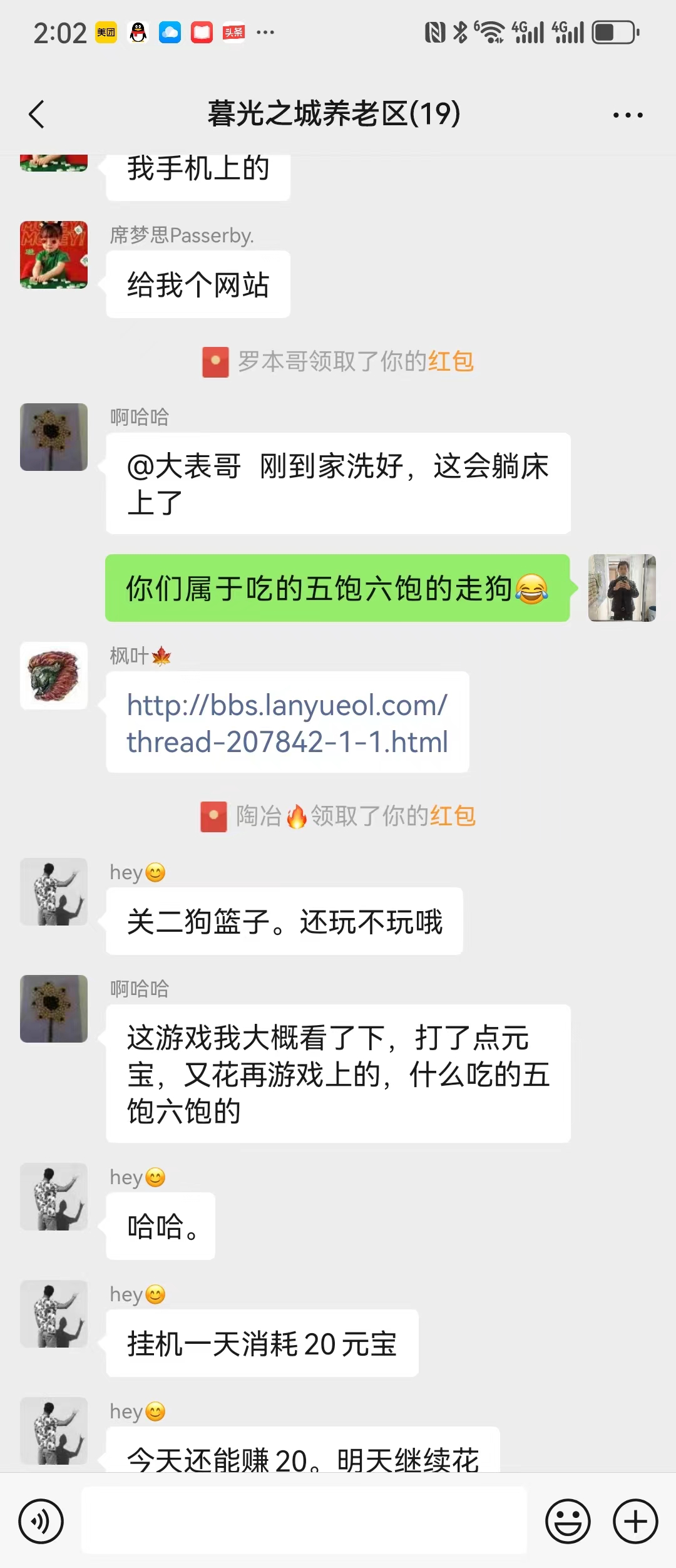Open avatar beside '@大表哥 刚到家洗好' message
This screenshot has width=676, height=1568.
click(x=54, y=437)
